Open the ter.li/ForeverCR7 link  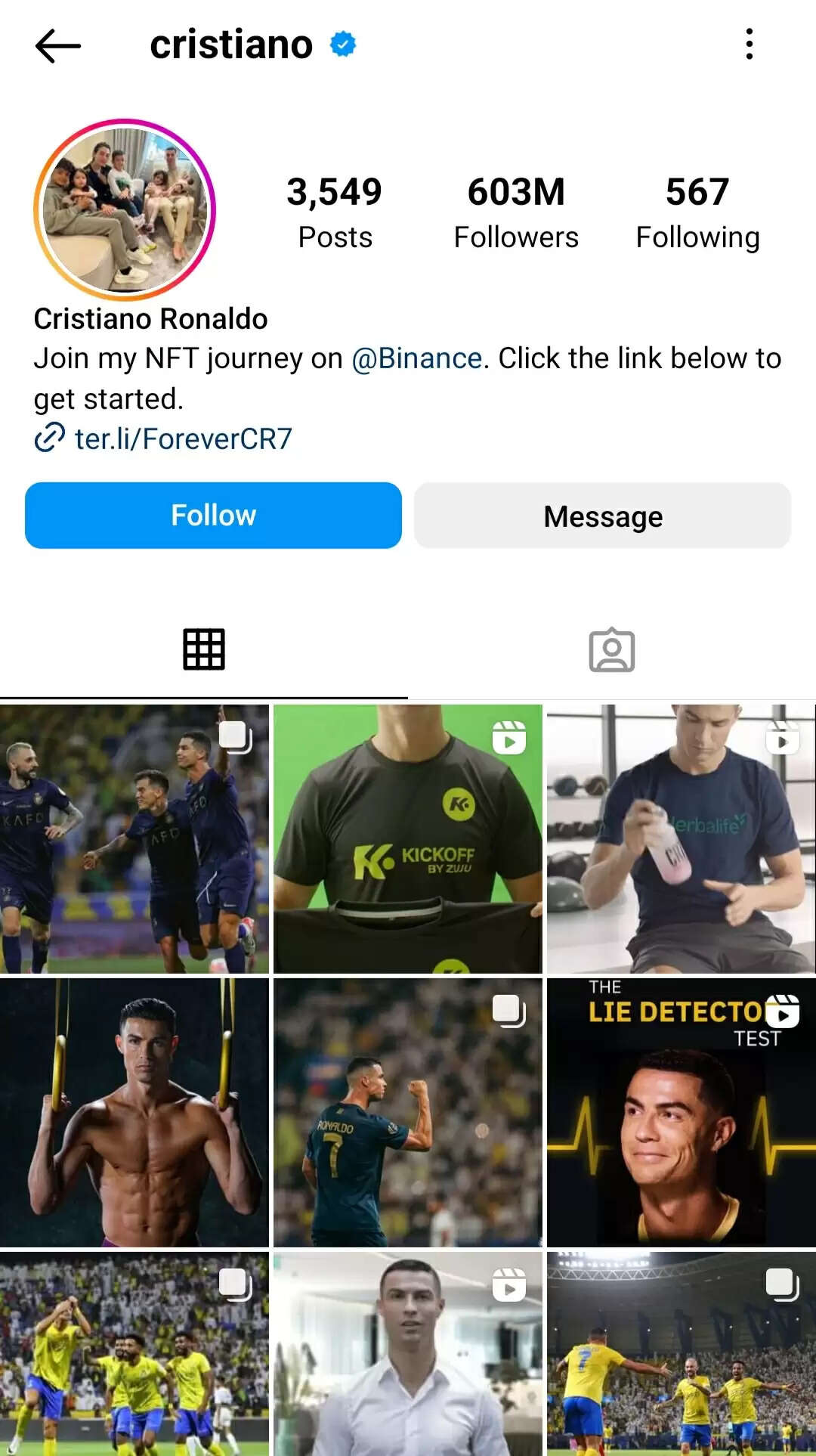click(183, 438)
